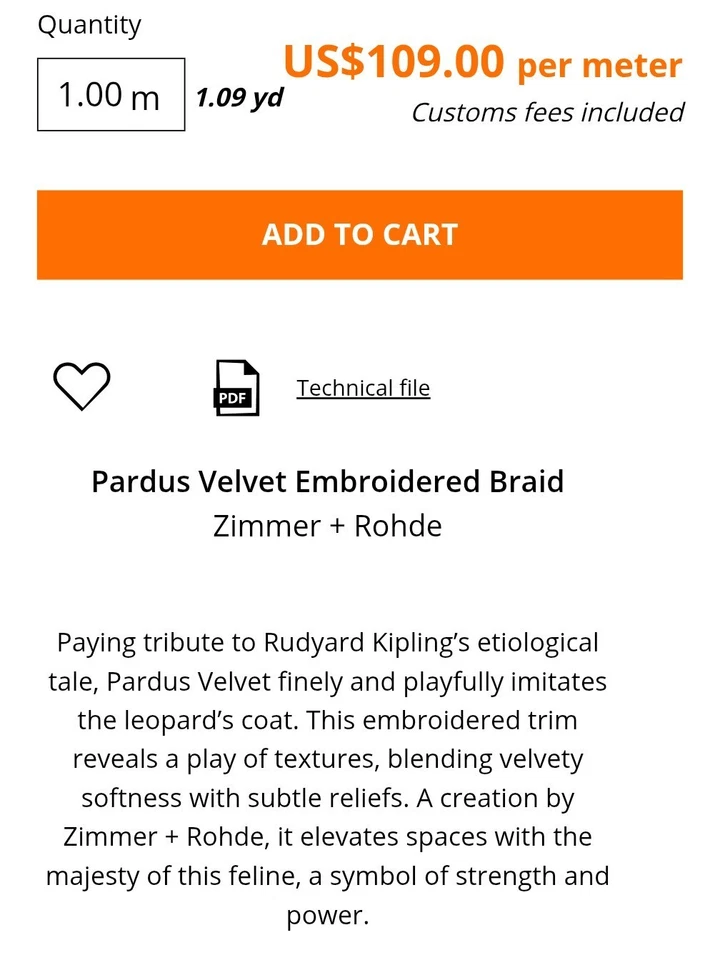Tap the quantity field showing 1.00 m
The image size is (720, 960).
click(110, 95)
